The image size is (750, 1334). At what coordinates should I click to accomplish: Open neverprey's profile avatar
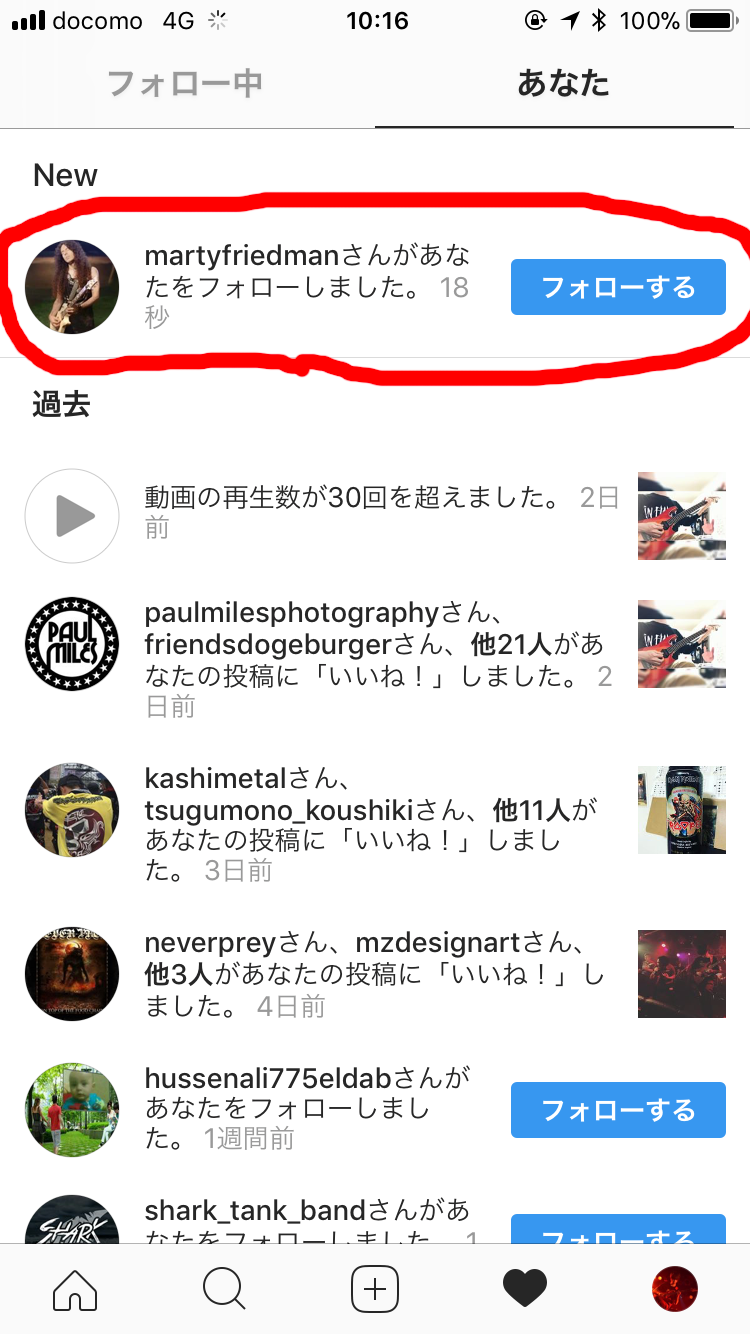pyautogui.click(x=72, y=974)
